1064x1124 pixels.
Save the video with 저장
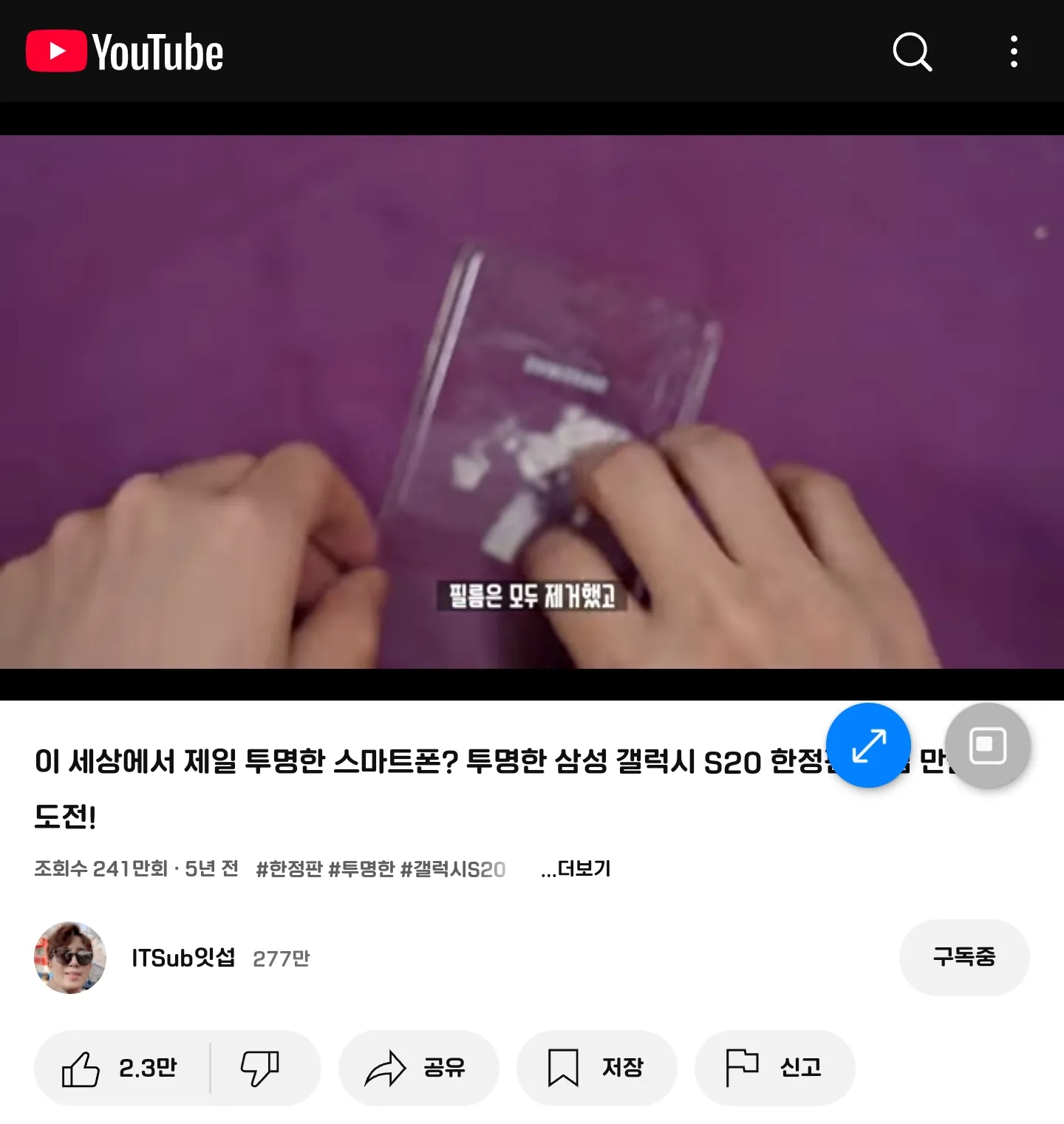[x=596, y=1068]
